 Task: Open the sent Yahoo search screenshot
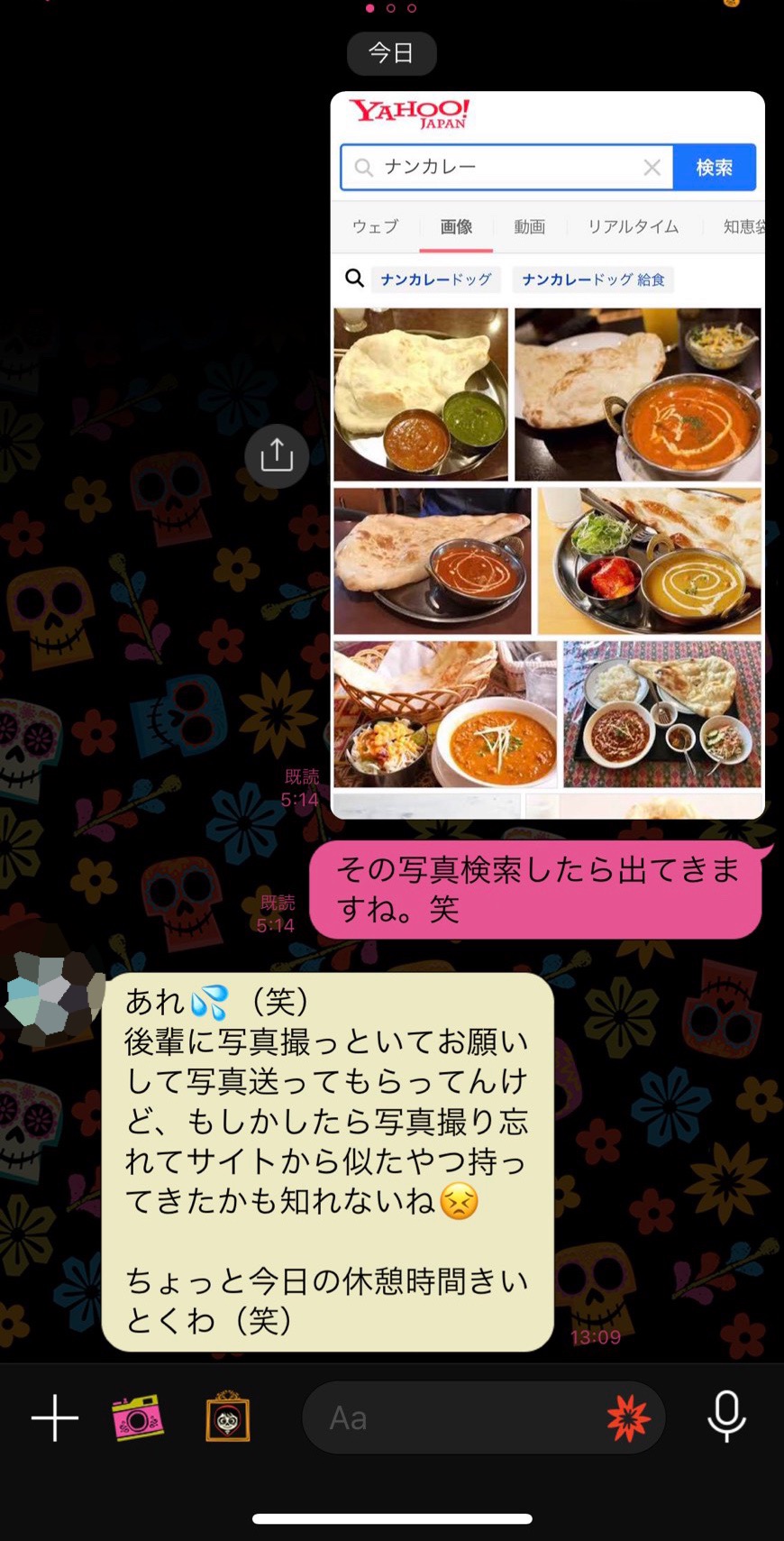pyautogui.click(x=547, y=455)
